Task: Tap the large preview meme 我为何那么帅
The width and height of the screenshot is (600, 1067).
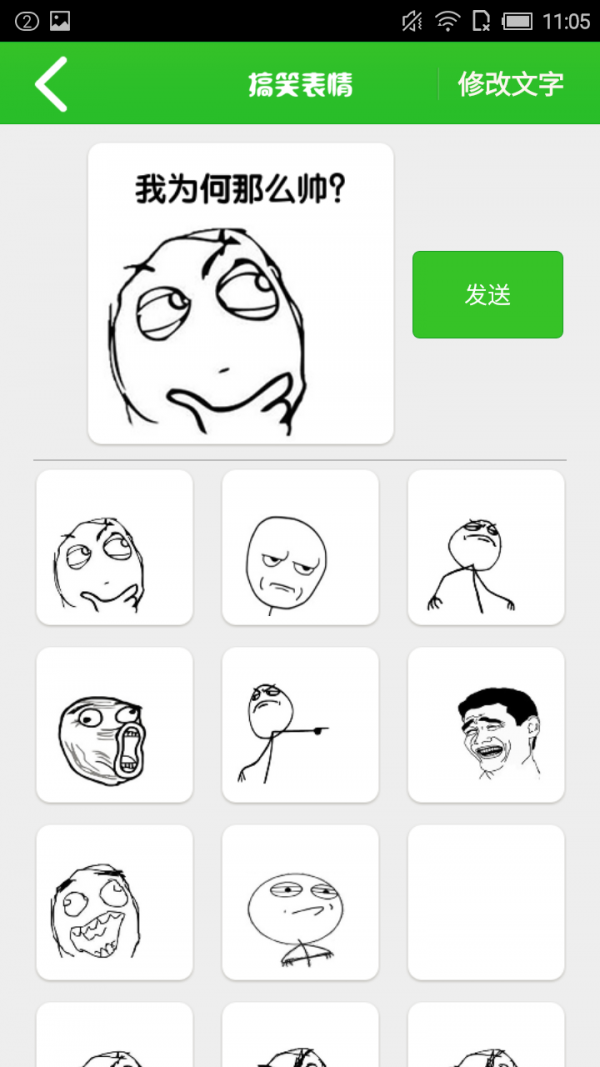Action: click(x=240, y=293)
